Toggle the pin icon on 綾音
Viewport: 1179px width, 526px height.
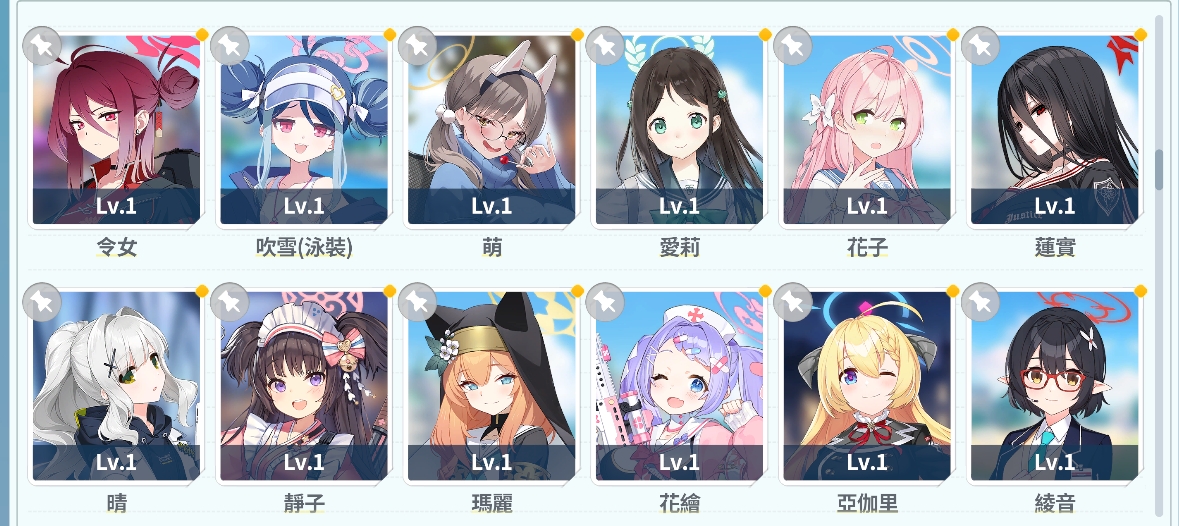tap(980, 301)
